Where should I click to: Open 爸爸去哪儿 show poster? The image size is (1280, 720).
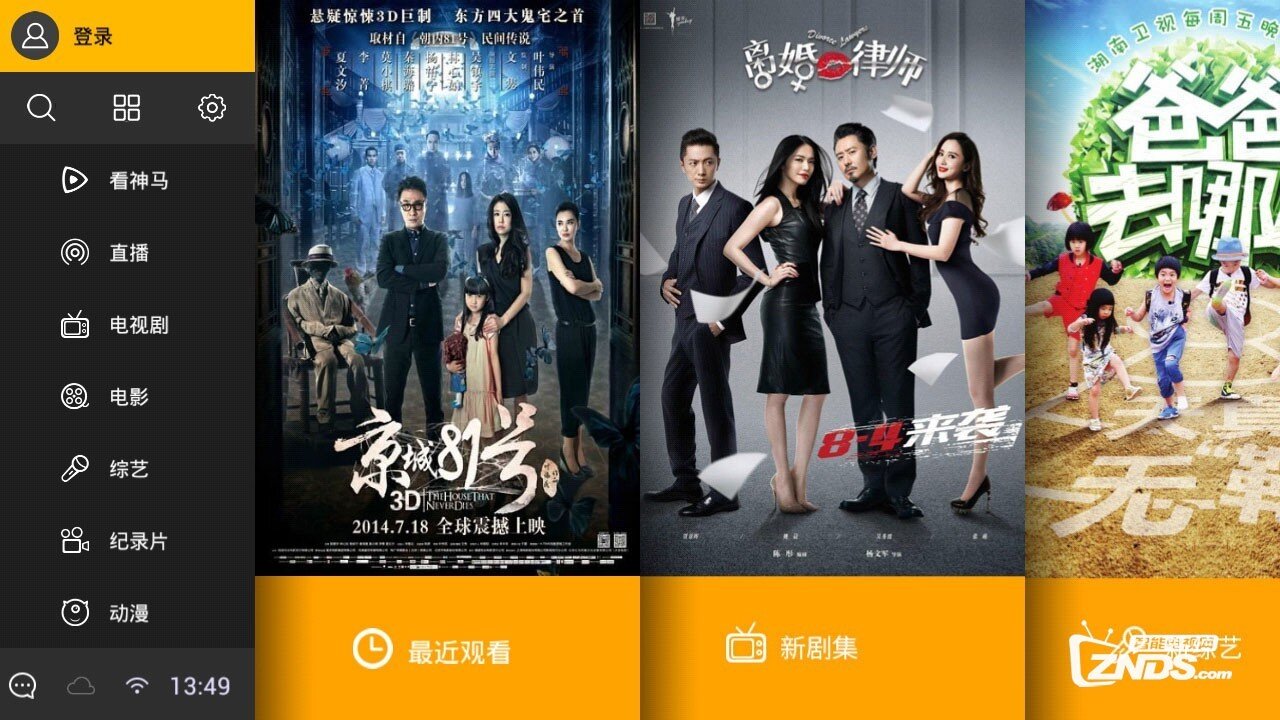1153,288
